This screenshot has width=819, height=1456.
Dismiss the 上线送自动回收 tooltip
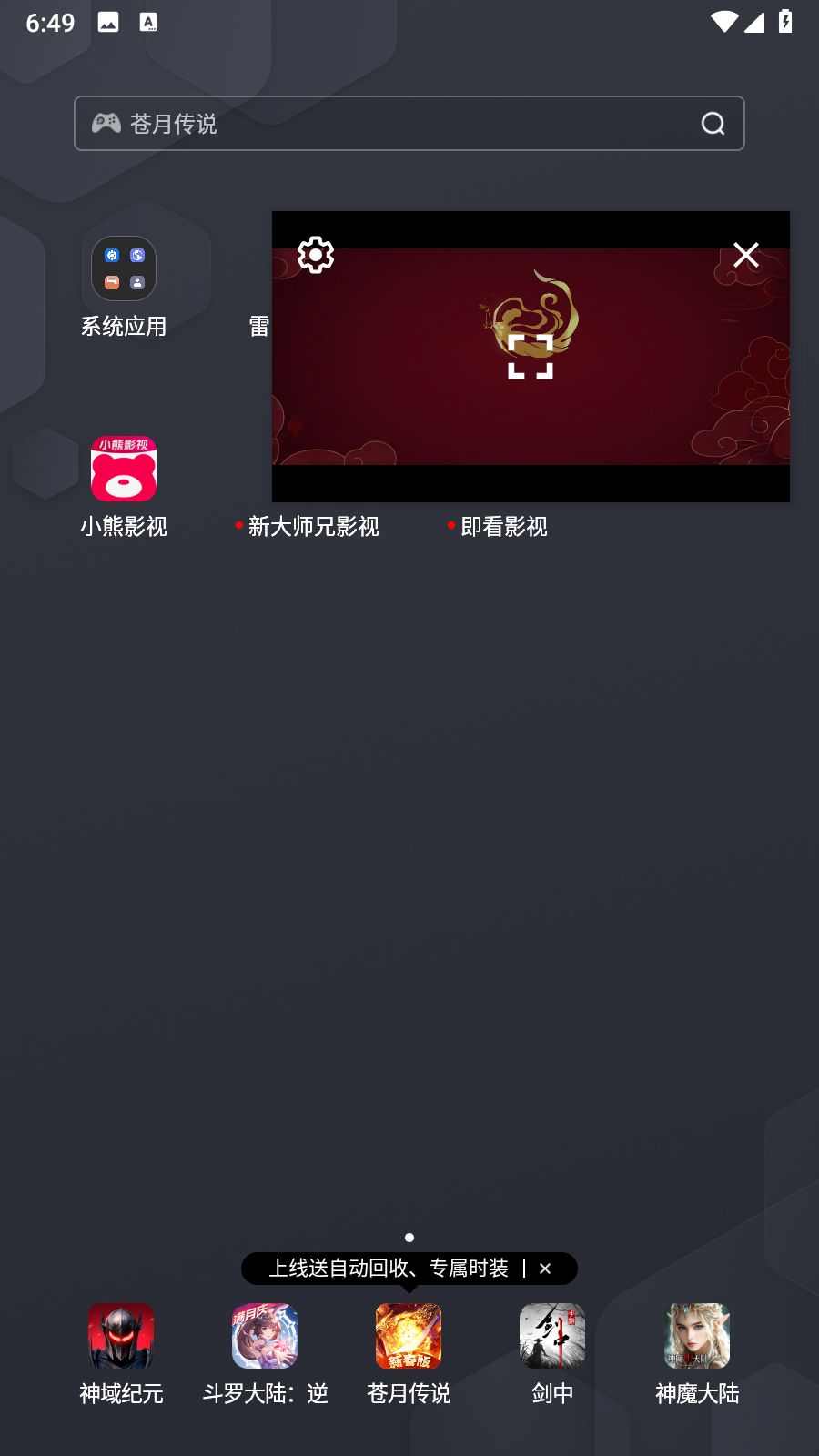coord(545,1269)
